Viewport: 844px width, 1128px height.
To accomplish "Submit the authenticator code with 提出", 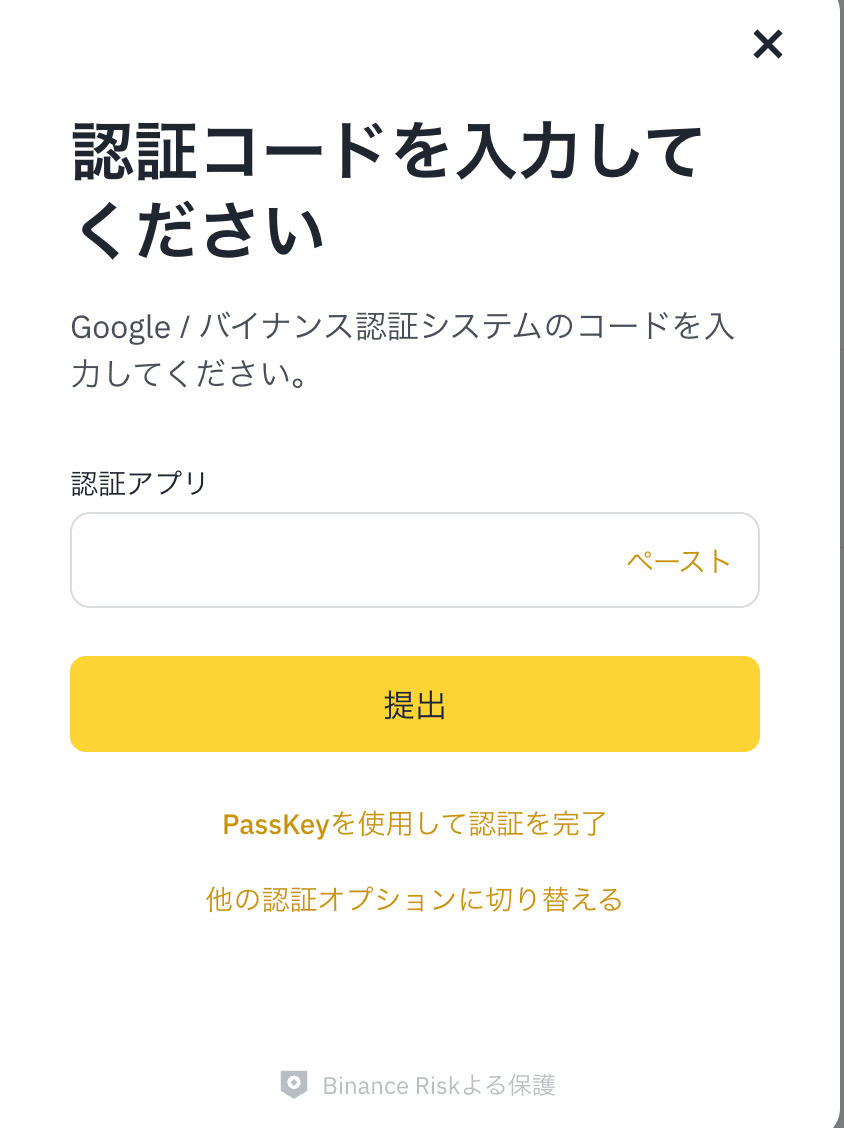I will [x=414, y=703].
